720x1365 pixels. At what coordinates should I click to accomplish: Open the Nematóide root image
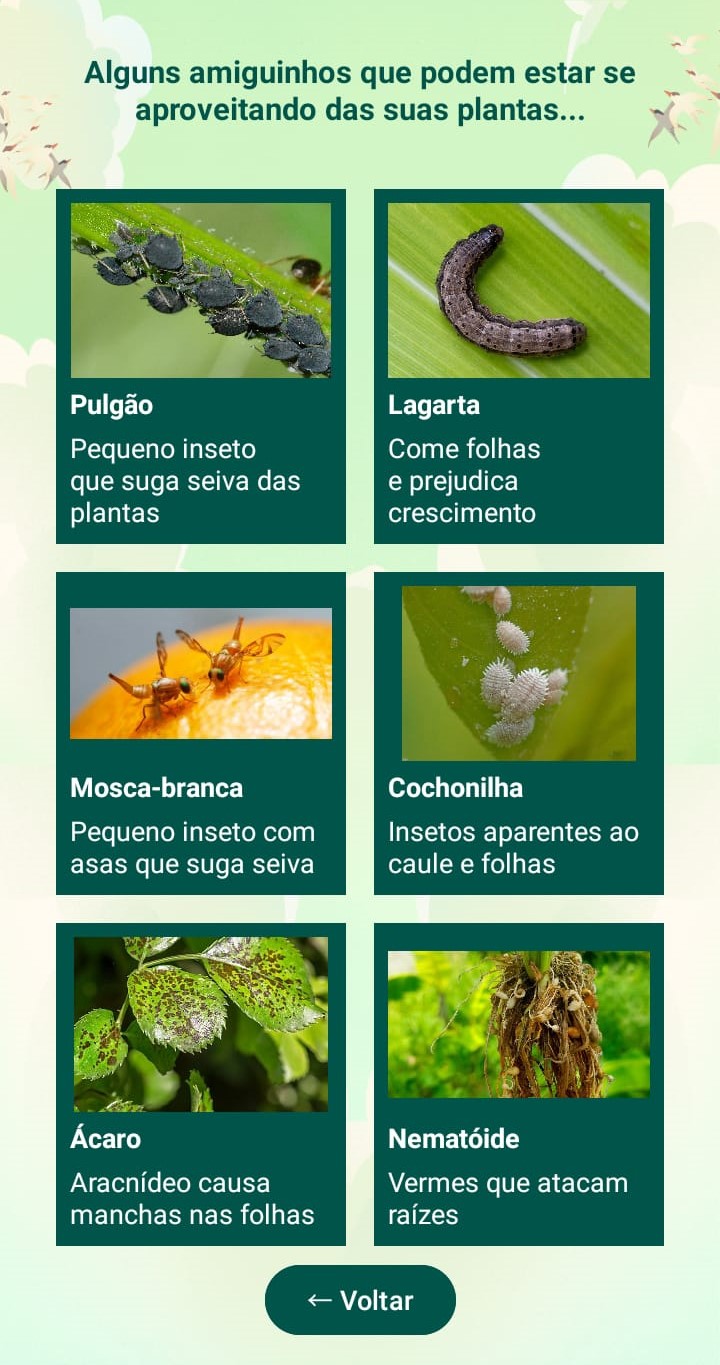(x=518, y=1022)
